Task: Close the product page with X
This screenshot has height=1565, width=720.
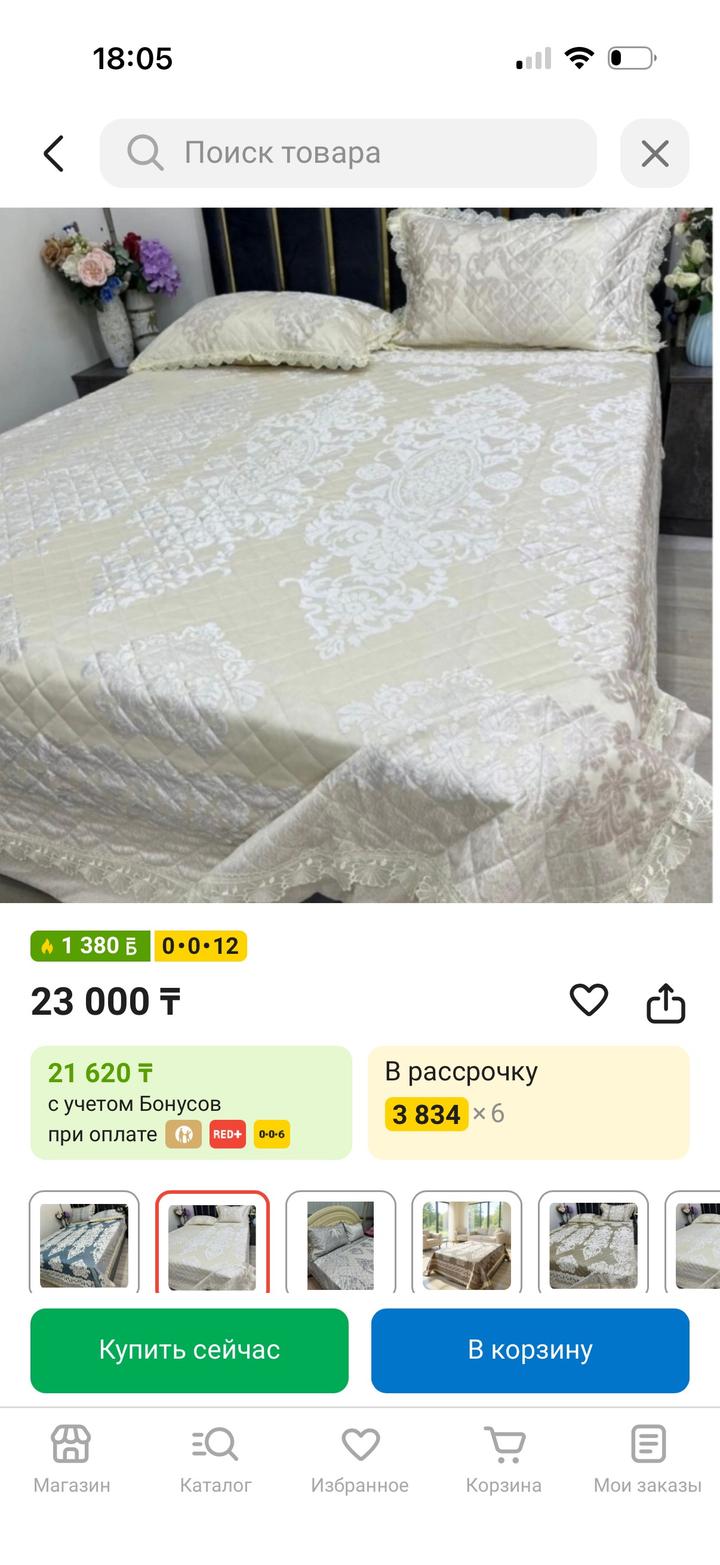Action: coord(654,153)
